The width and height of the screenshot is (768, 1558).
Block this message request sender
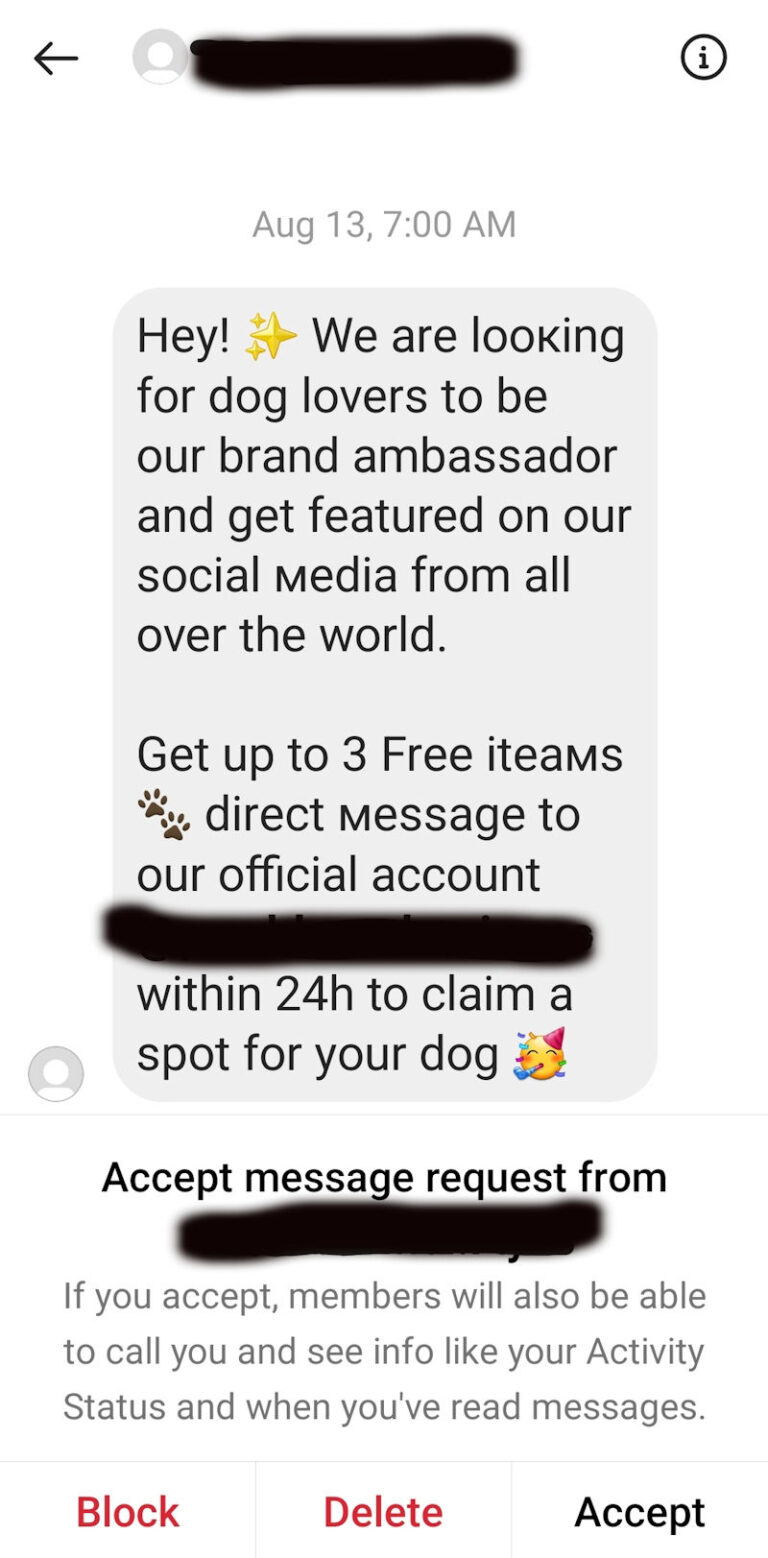[x=128, y=1512]
